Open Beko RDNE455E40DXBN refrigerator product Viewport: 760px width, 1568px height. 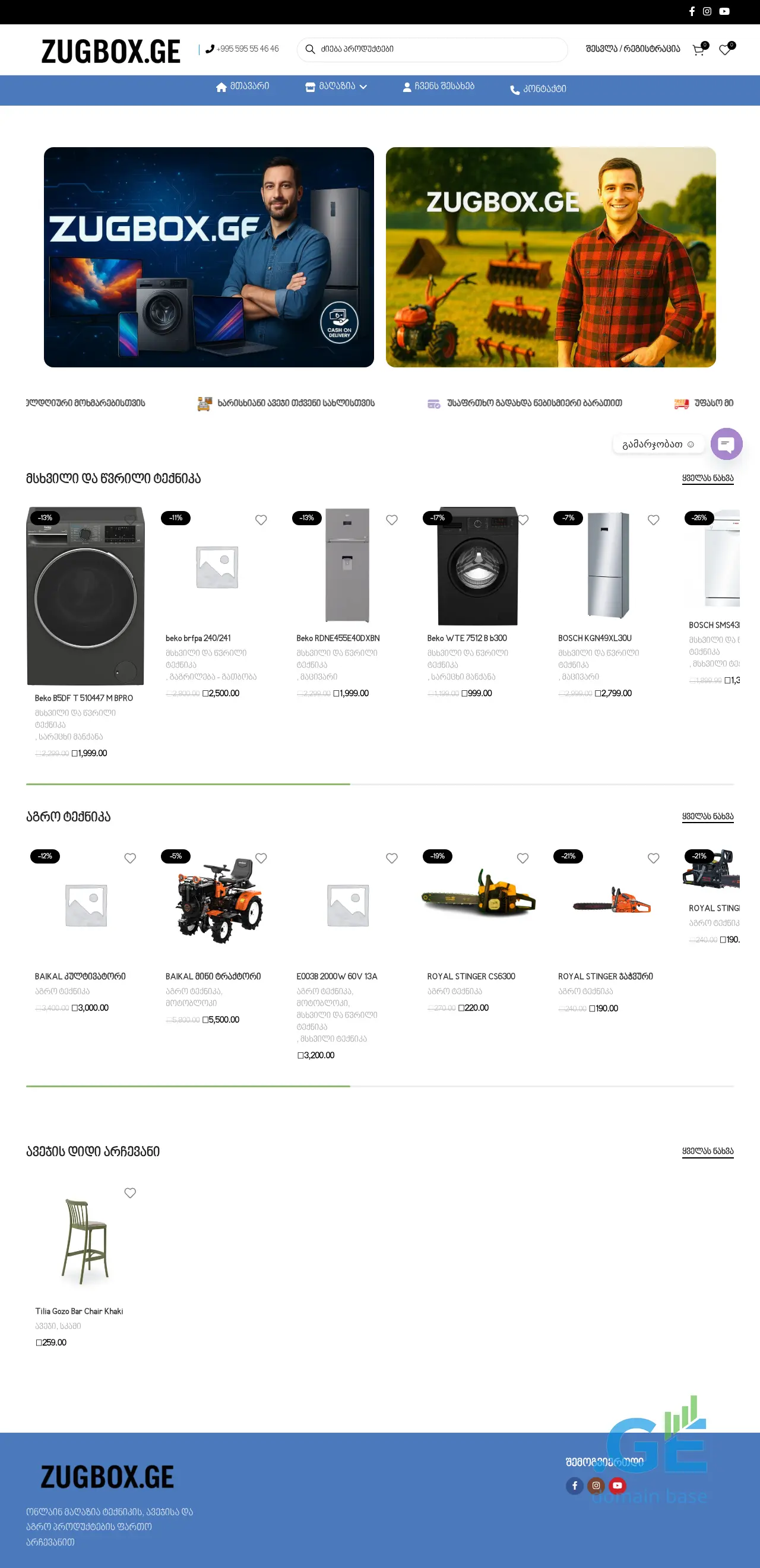click(338, 638)
